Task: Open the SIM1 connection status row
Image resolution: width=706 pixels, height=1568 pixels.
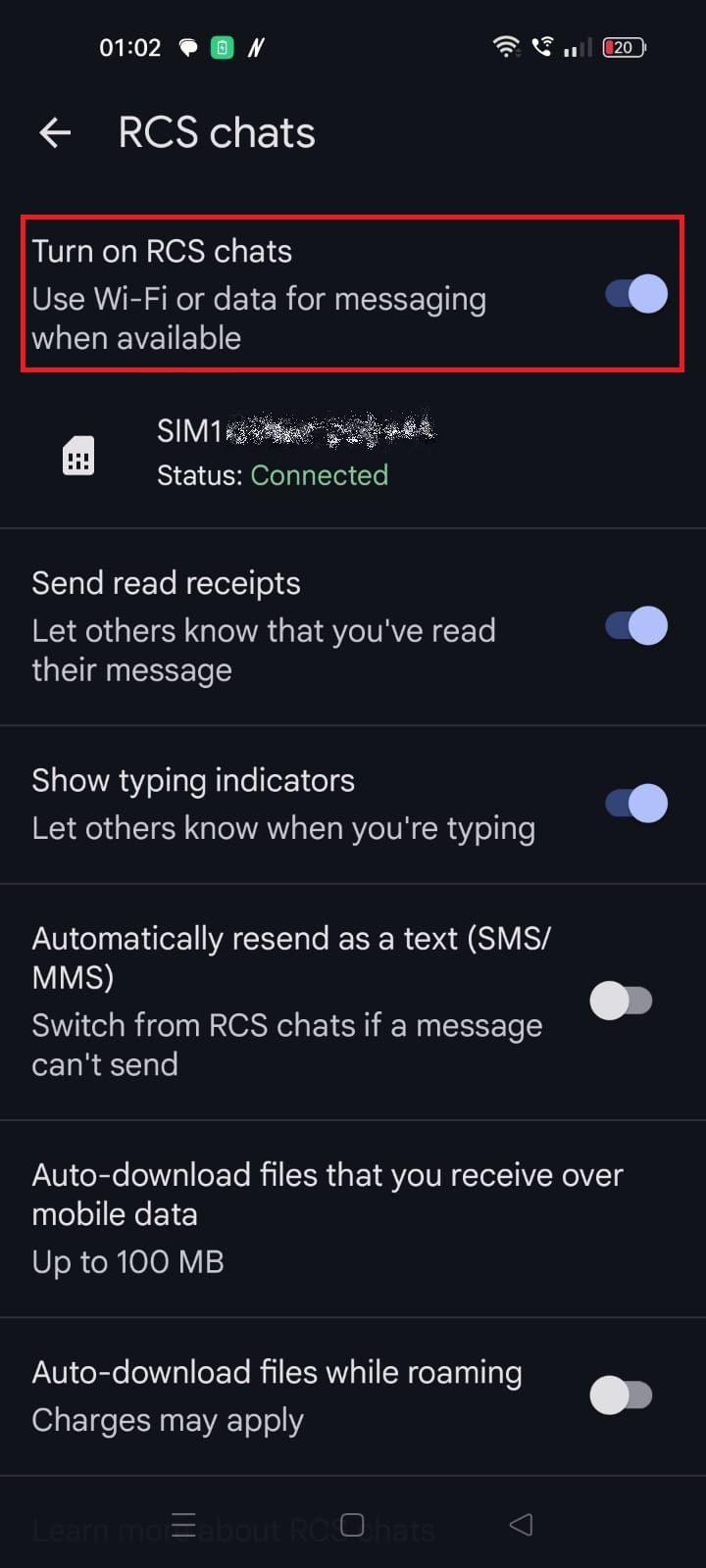Action: tap(353, 453)
